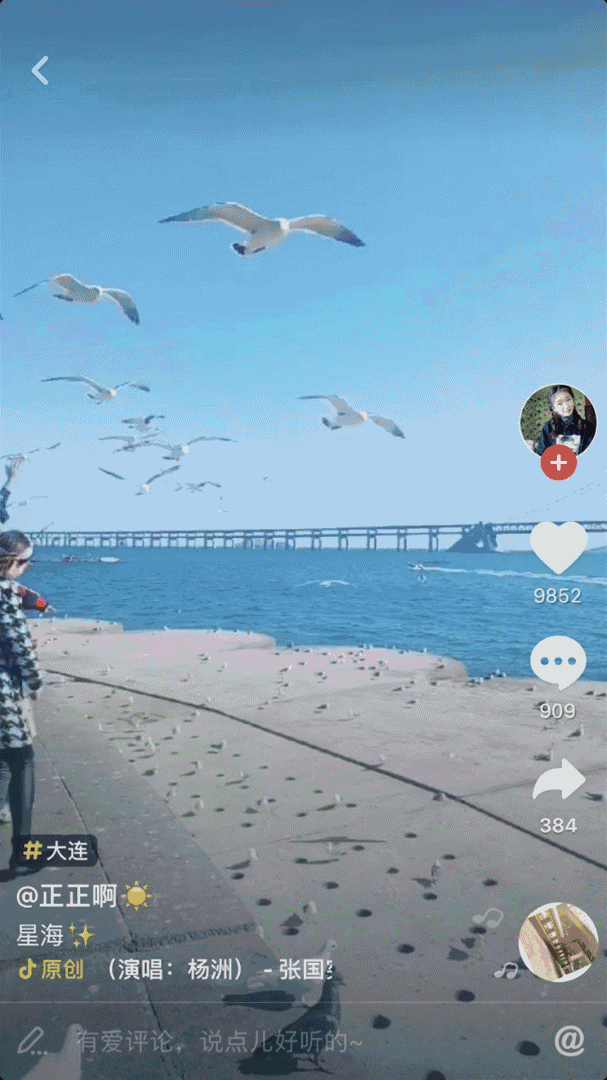Follow the creator with the red plus
This screenshot has height=1080, width=607.
(x=558, y=463)
